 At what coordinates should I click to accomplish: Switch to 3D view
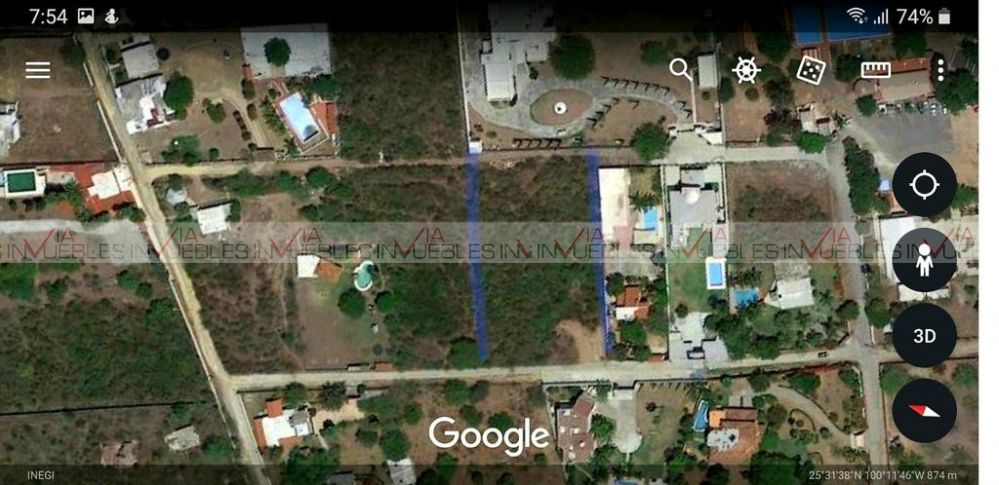tap(924, 336)
